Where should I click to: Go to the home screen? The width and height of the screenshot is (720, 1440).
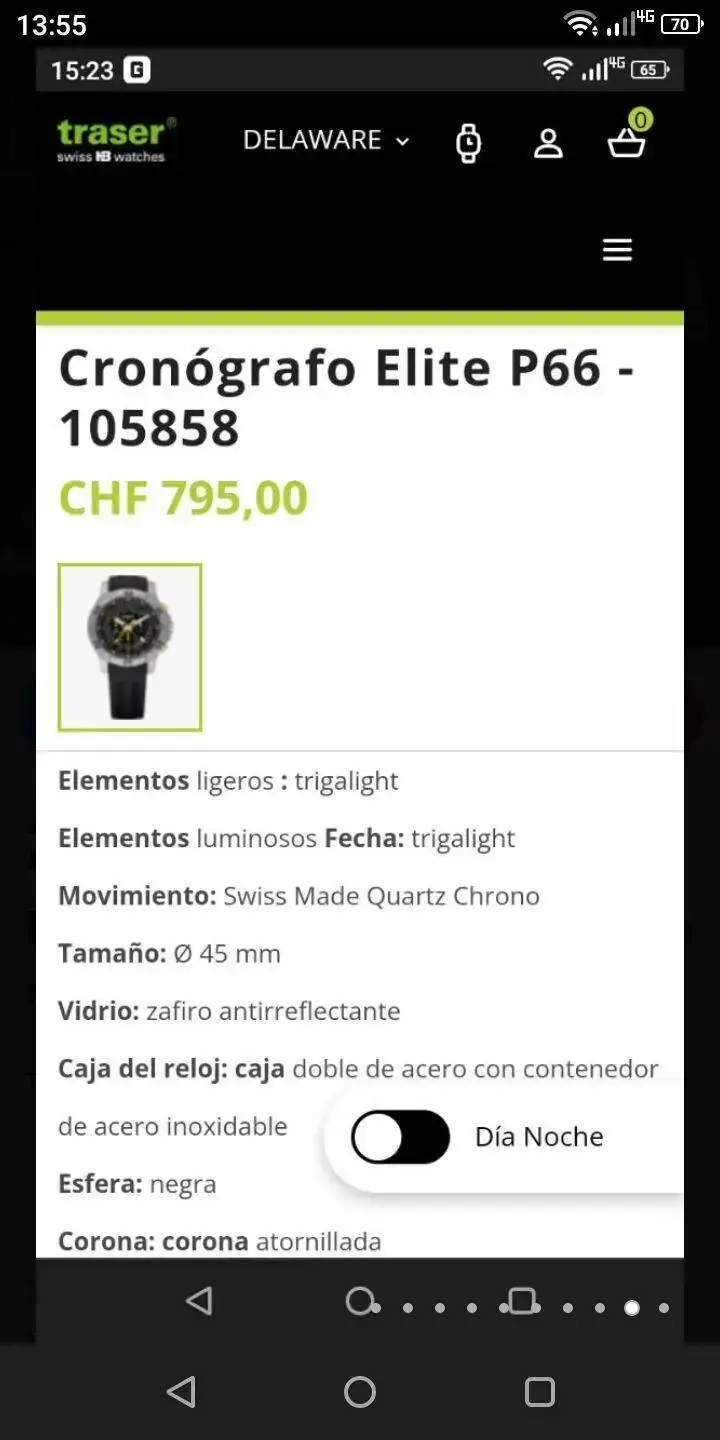(x=360, y=1391)
